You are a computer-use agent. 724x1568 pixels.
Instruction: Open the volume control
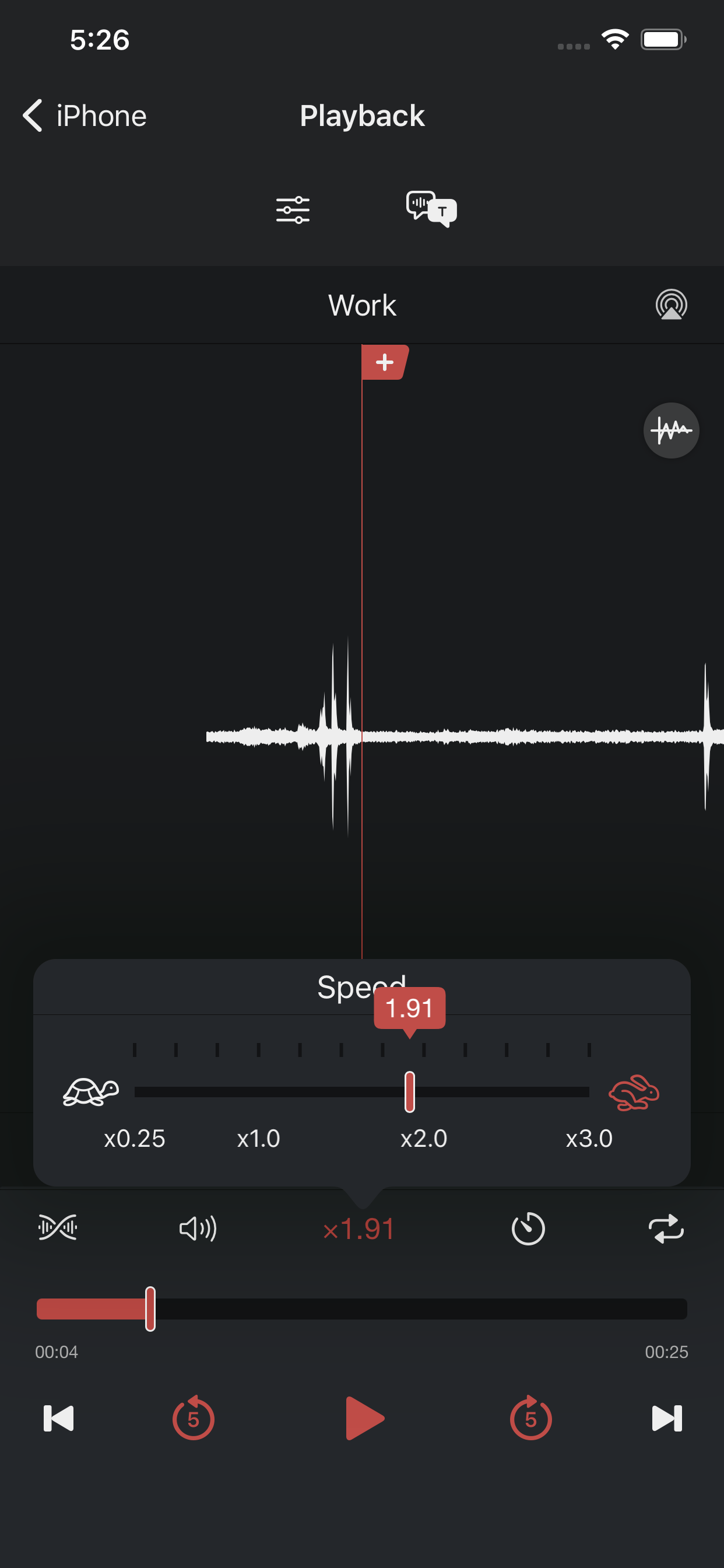tap(198, 1229)
